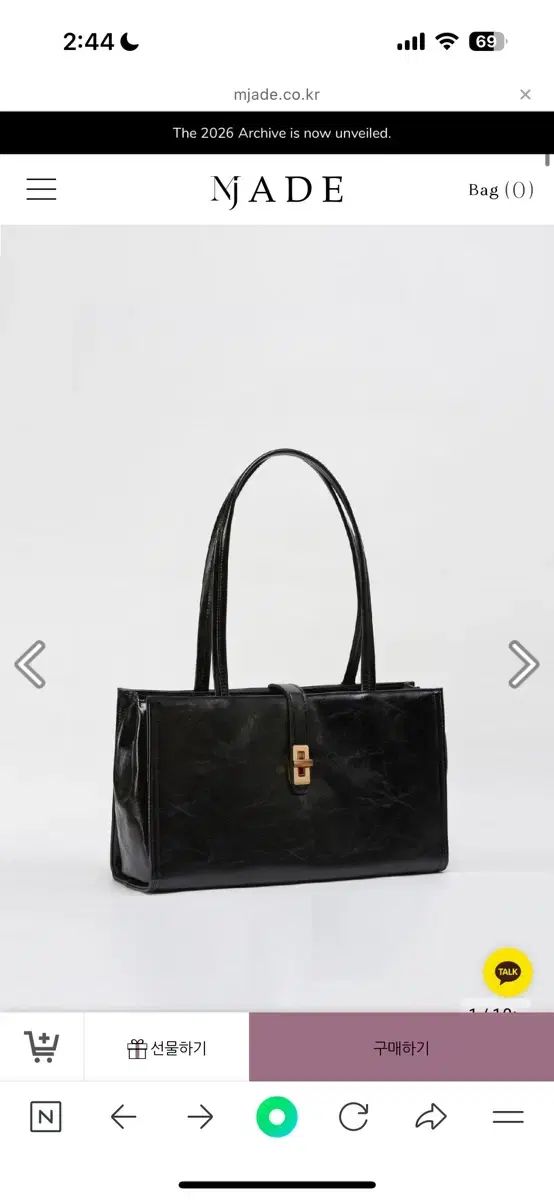Open the shopping Bag (0)
Image resolution: width=554 pixels, height=1200 pixels.
tap(501, 190)
